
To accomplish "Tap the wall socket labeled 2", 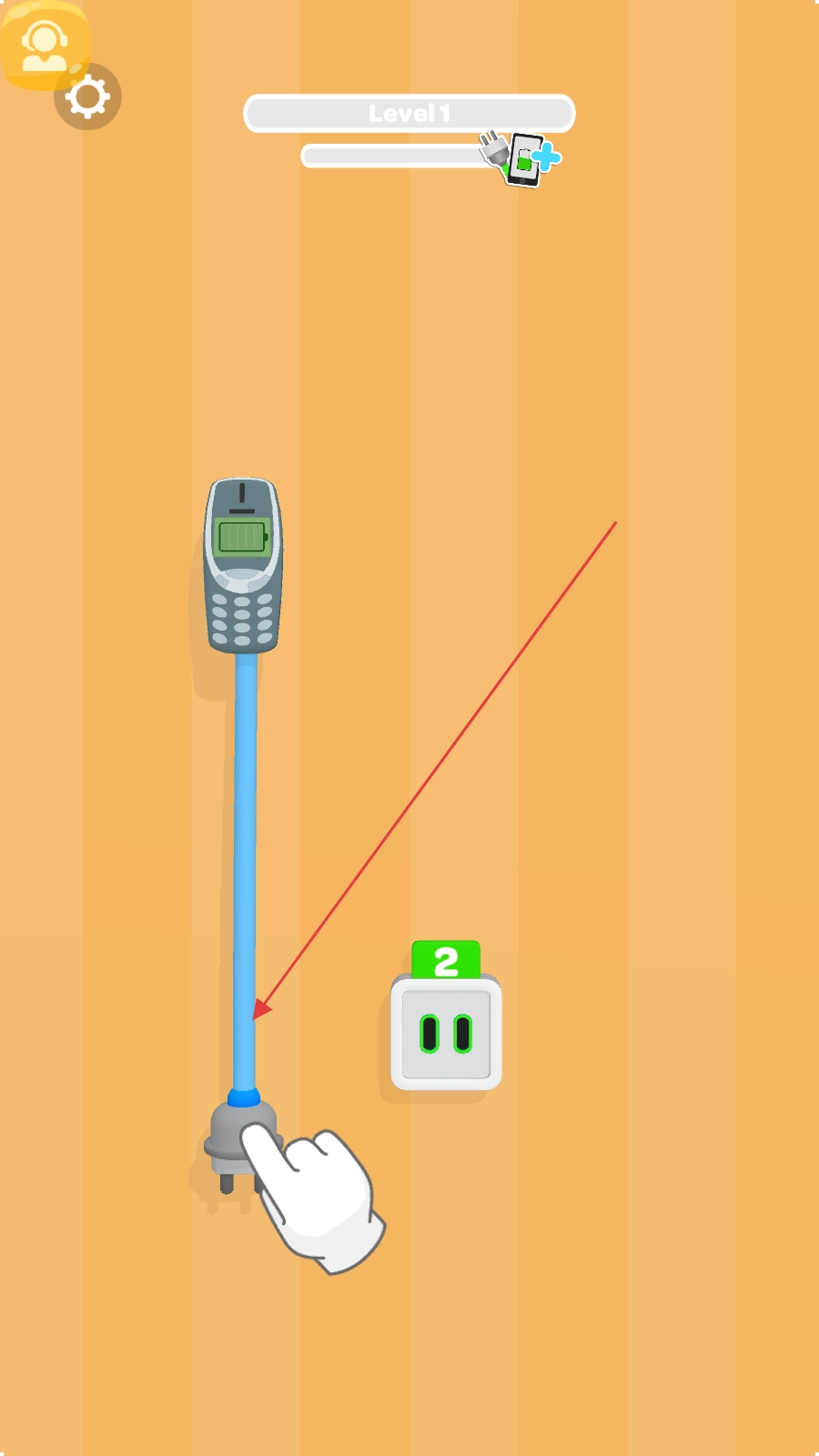I will (x=446, y=1033).
